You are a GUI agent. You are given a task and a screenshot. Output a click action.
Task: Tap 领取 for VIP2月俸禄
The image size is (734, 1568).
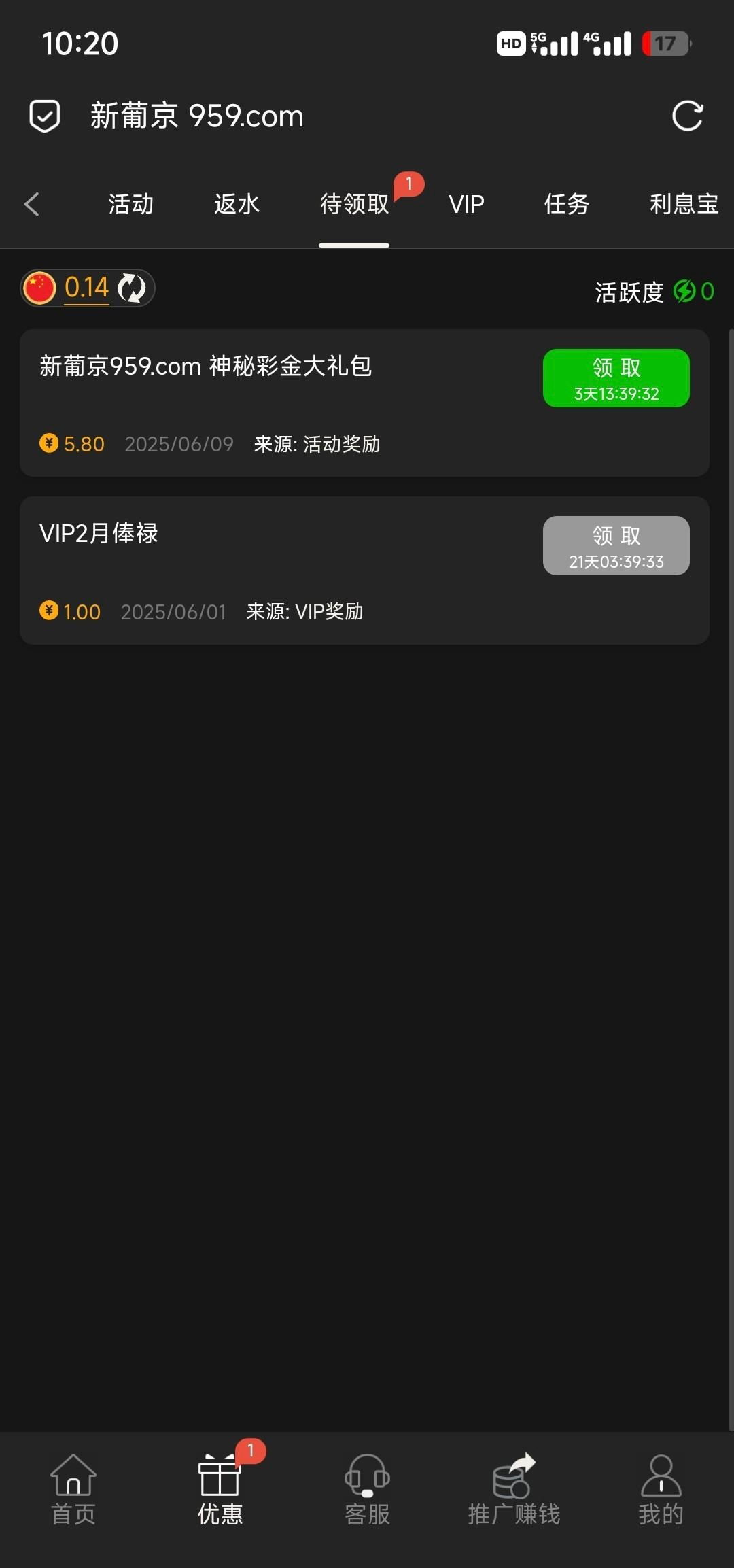616,546
